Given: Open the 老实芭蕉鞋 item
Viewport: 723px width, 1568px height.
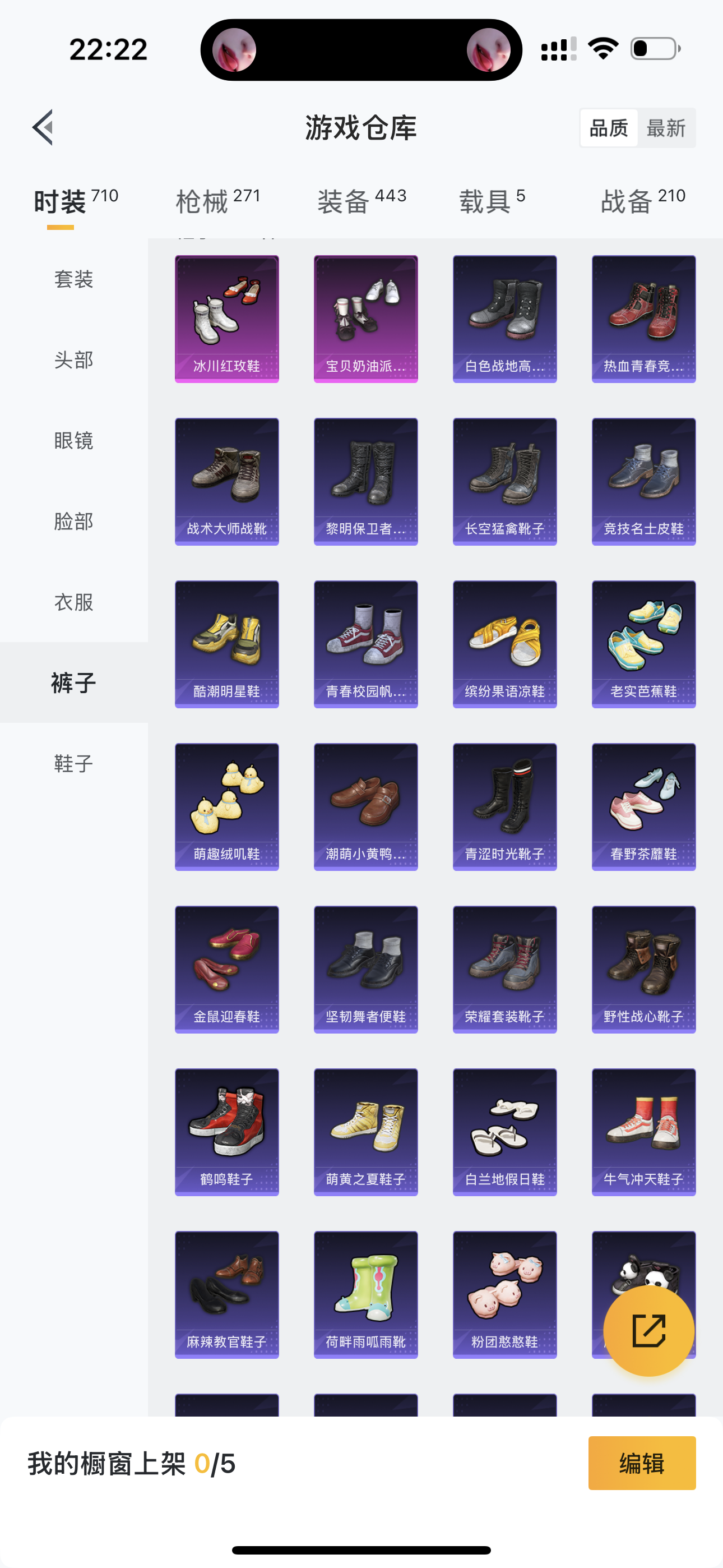Looking at the screenshot, I should click(644, 644).
